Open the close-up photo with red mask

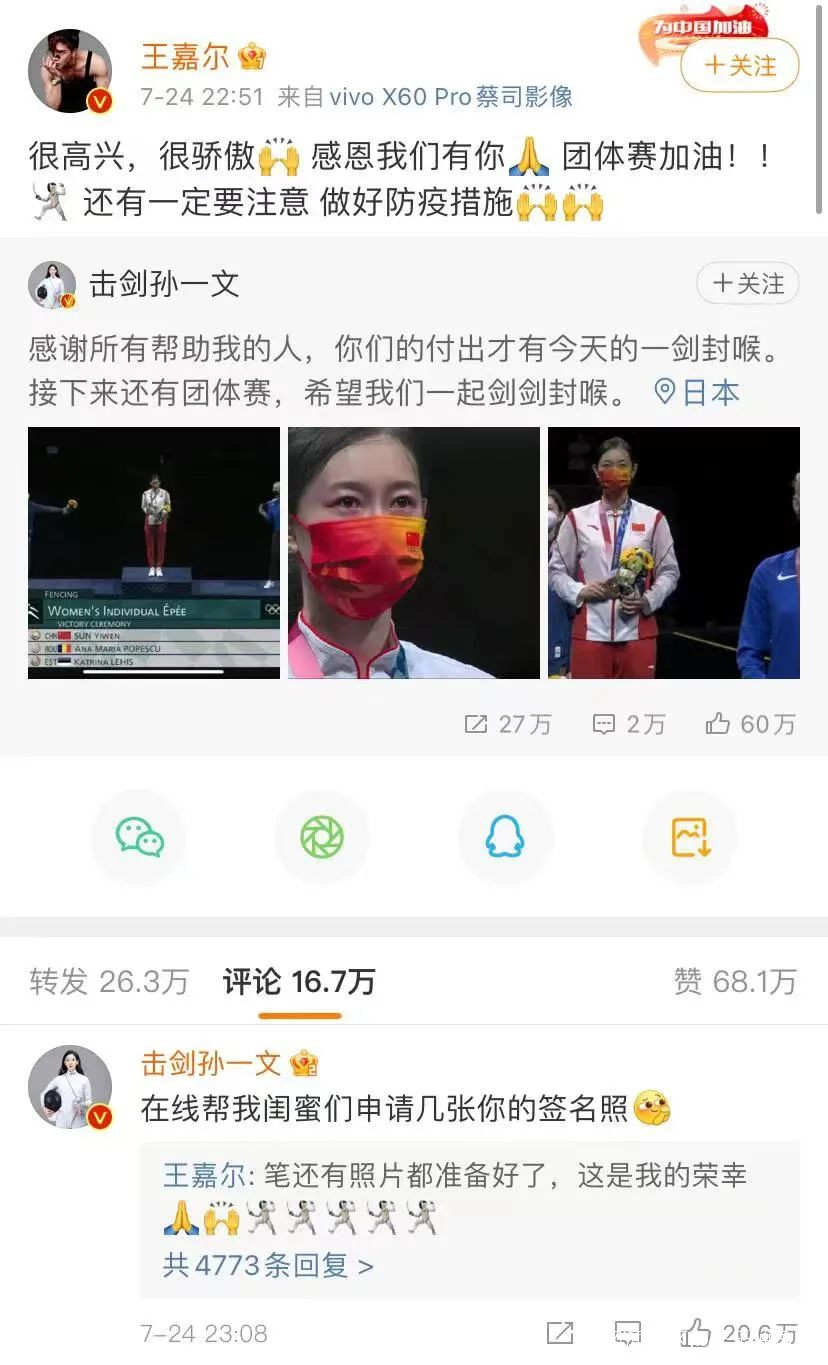(414, 553)
